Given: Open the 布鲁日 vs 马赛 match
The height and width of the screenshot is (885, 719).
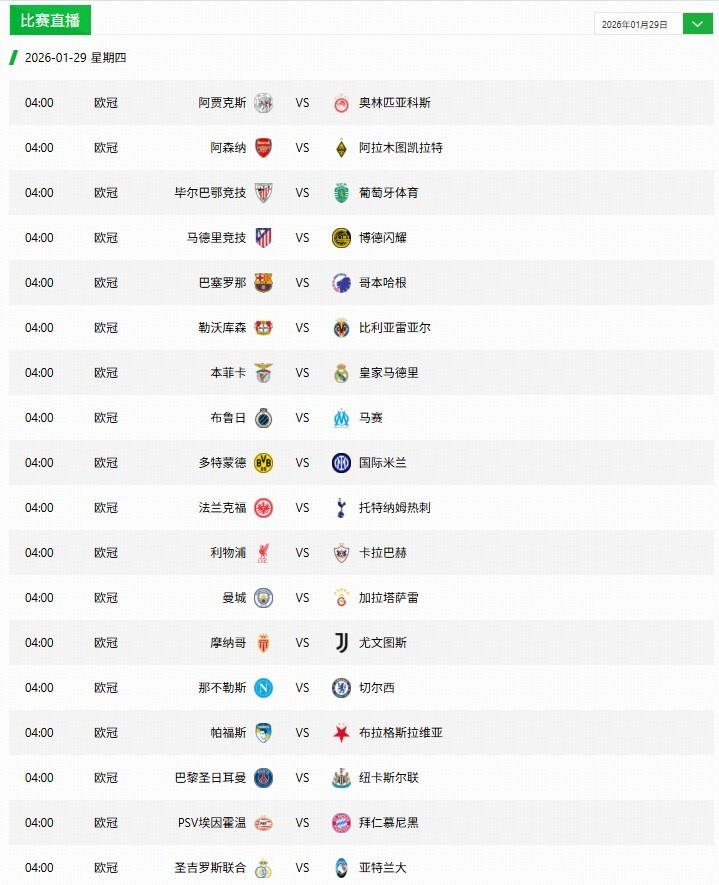Looking at the screenshot, I should [302, 418].
